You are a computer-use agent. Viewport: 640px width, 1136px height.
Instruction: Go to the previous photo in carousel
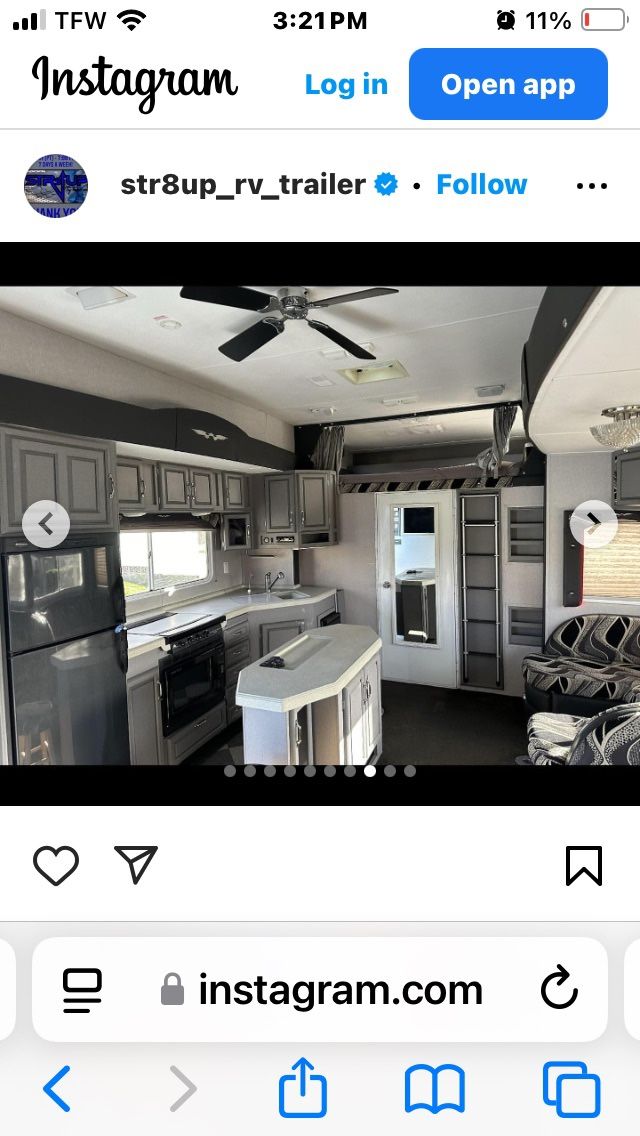point(46,523)
